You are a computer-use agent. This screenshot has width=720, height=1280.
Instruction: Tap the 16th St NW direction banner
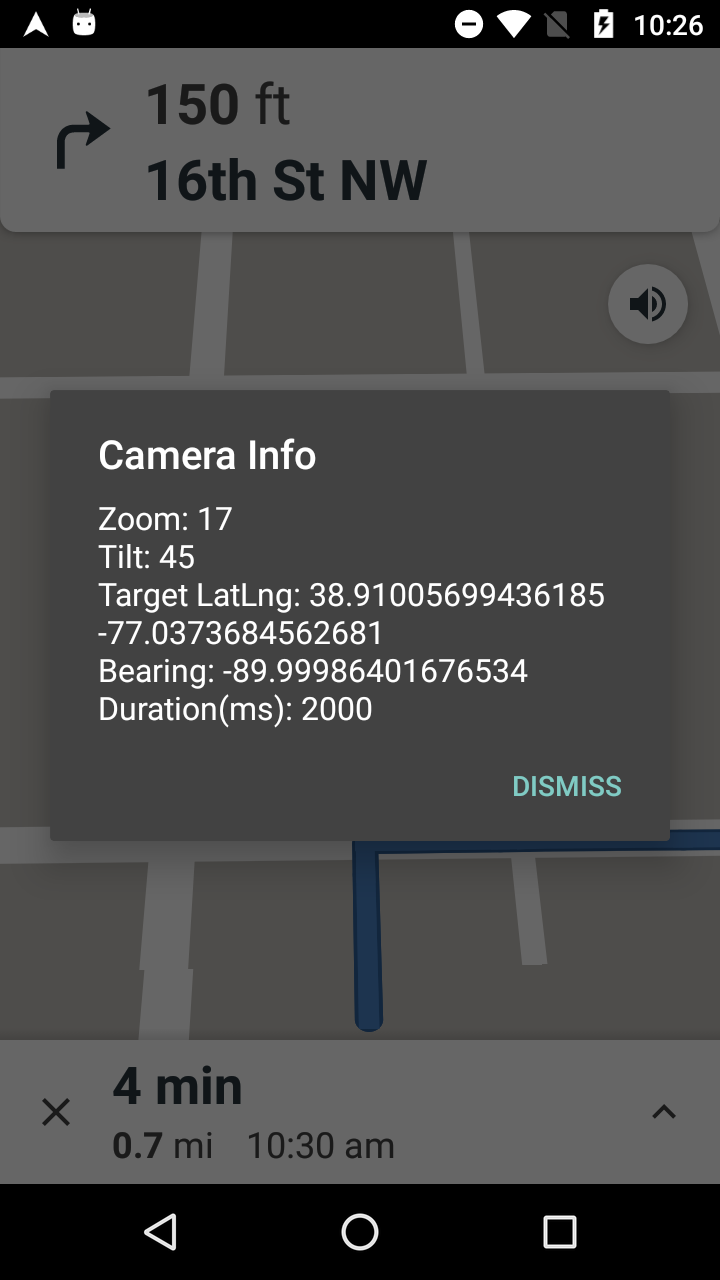pos(287,180)
